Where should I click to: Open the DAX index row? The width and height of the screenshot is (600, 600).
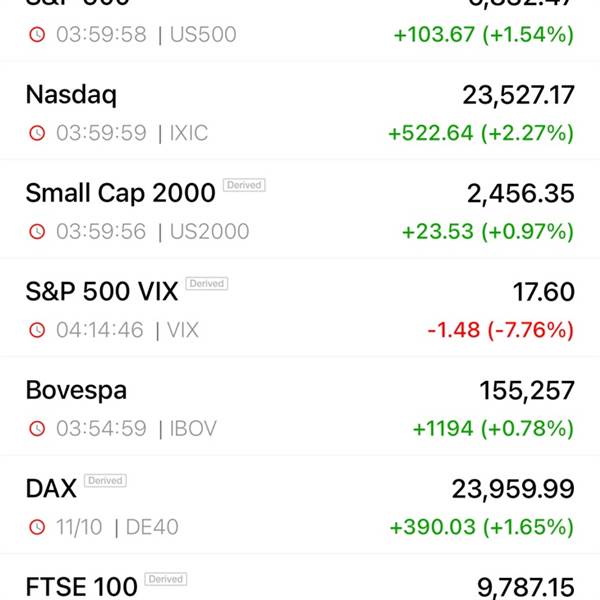pyautogui.click(x=300, y=504)
